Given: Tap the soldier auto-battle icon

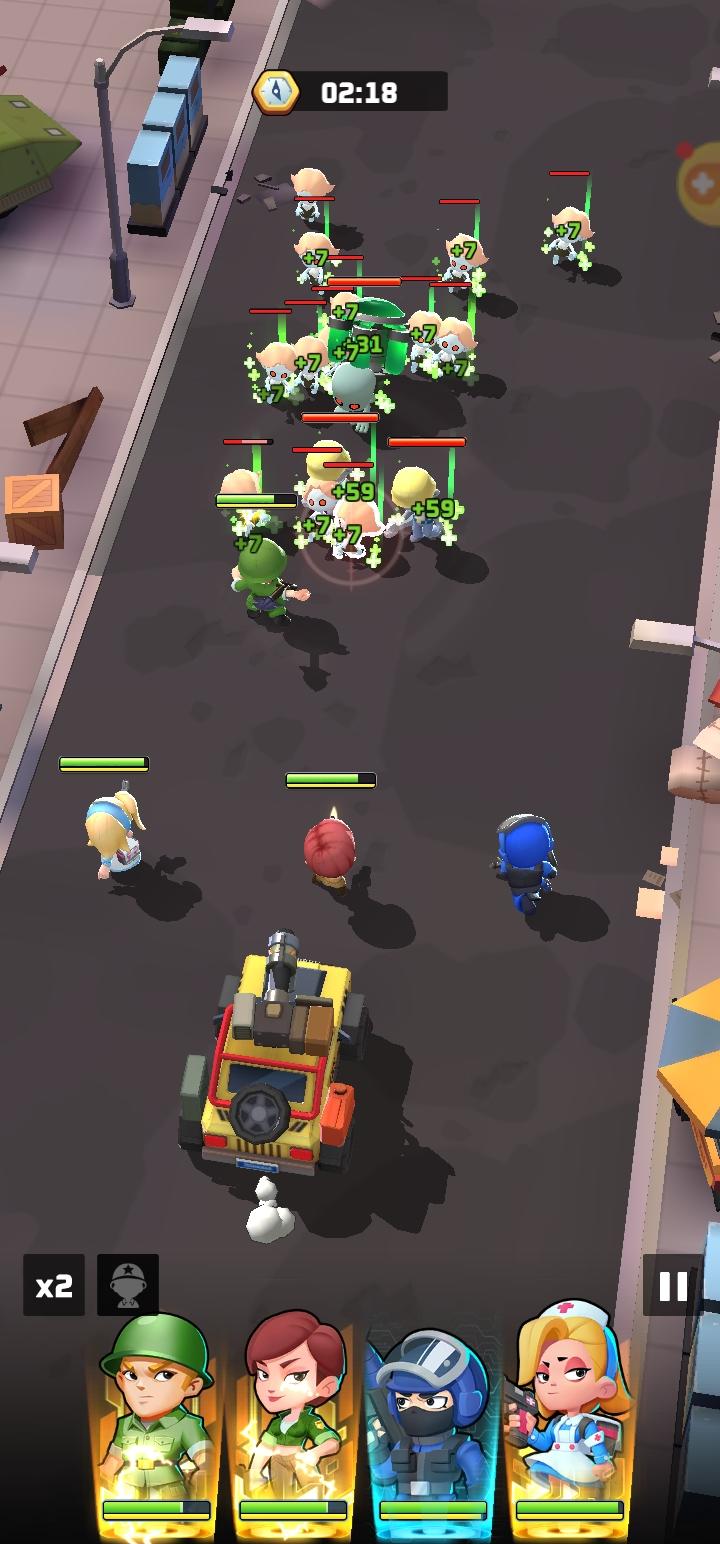Looking at the screenshot, I should pos(128,1285).
